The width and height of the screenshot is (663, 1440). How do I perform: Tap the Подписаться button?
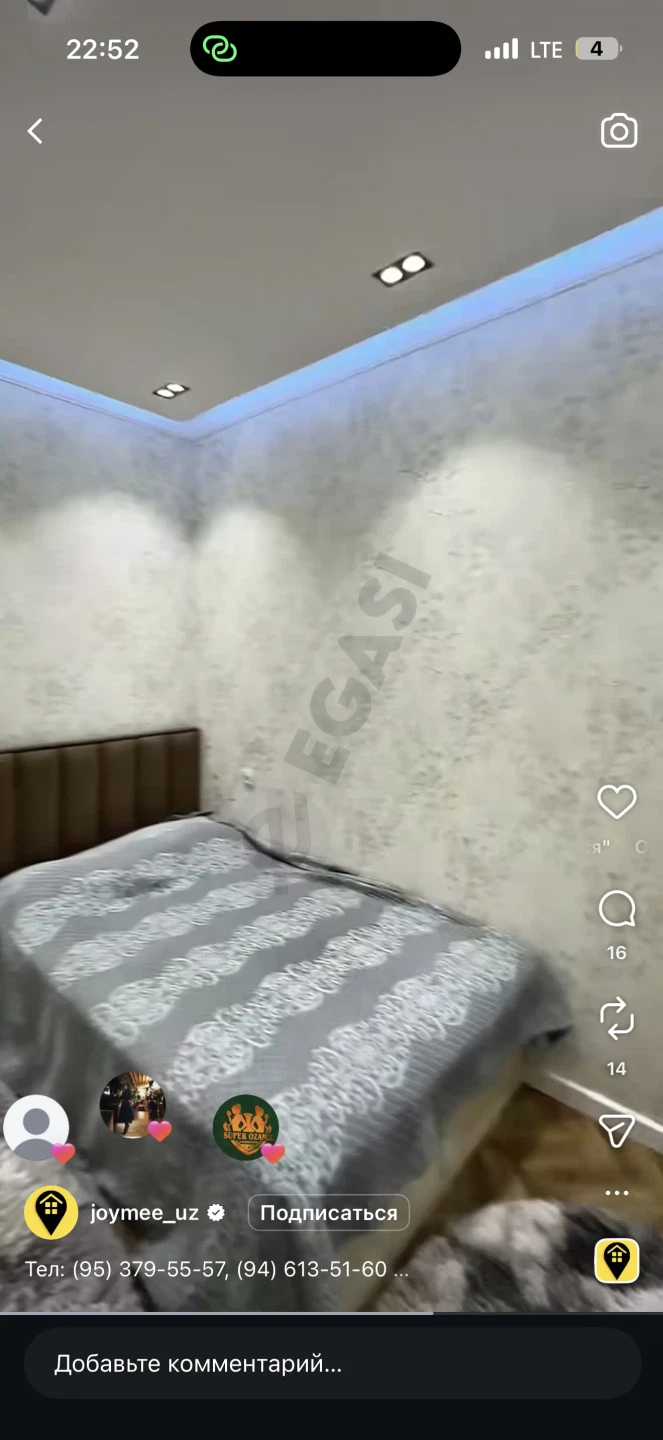[x=329, y=1213]
